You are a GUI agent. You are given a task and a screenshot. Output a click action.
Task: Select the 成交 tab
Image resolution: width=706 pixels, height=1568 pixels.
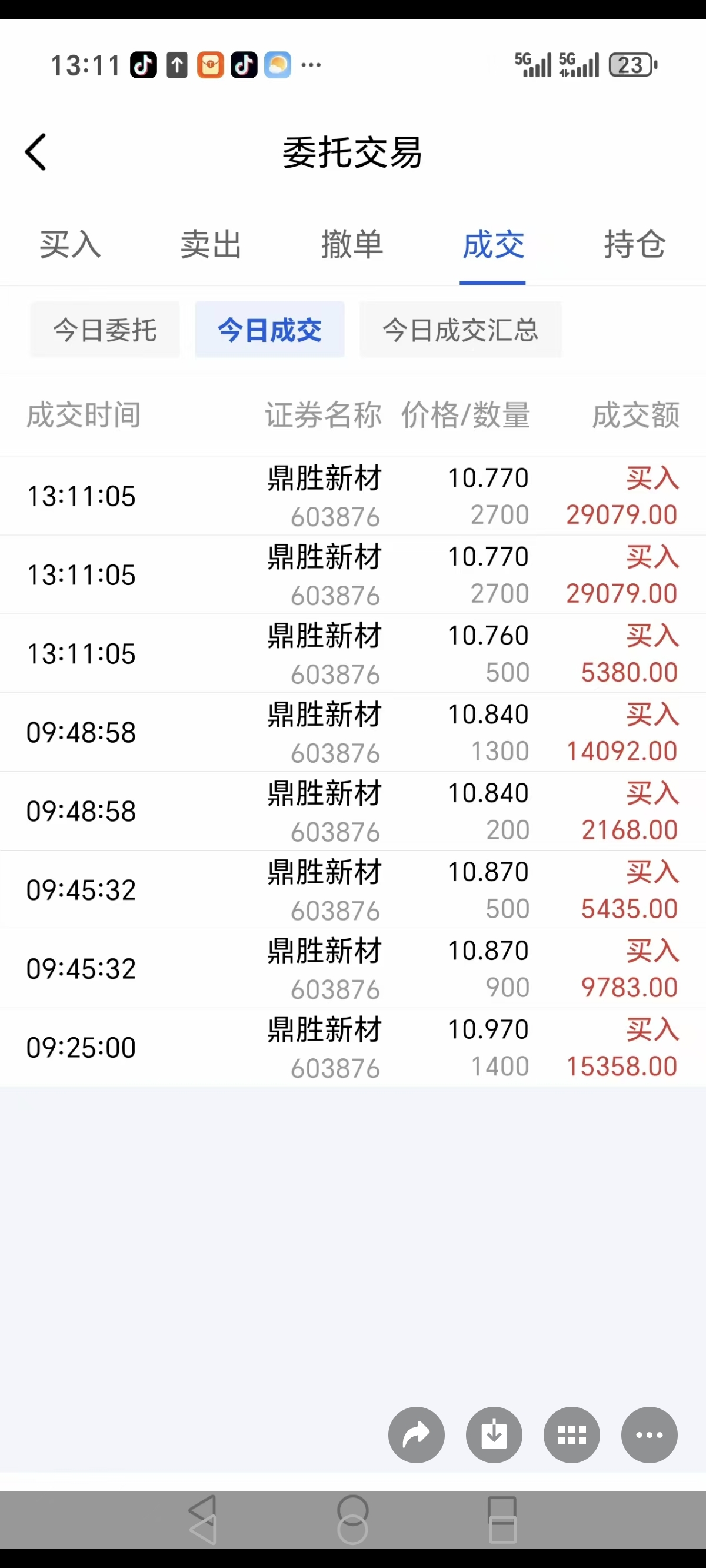click(x=493, y=245)
